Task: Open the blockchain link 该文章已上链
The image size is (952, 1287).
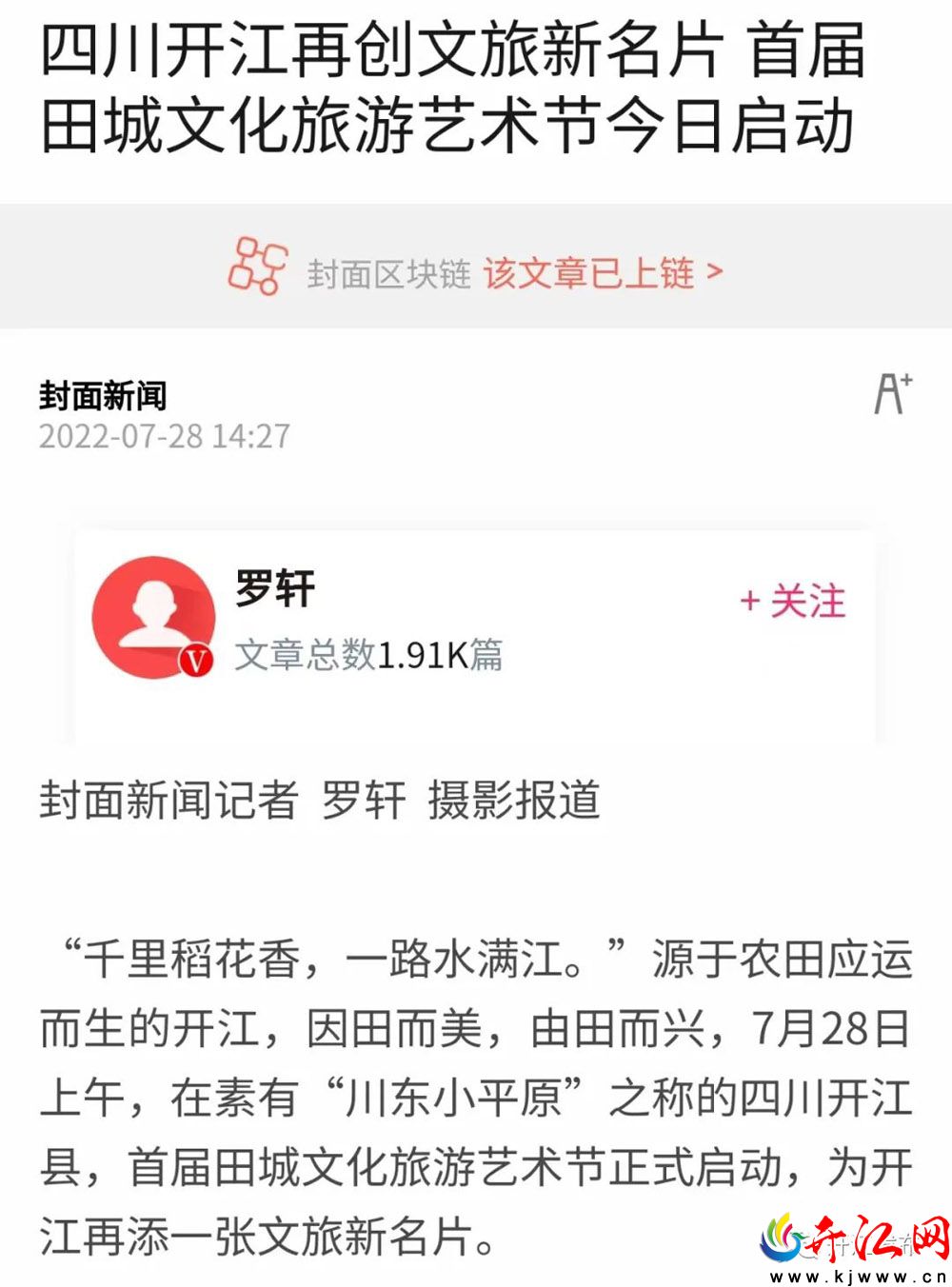Action: pyautogui.click(x=602, y=274)
